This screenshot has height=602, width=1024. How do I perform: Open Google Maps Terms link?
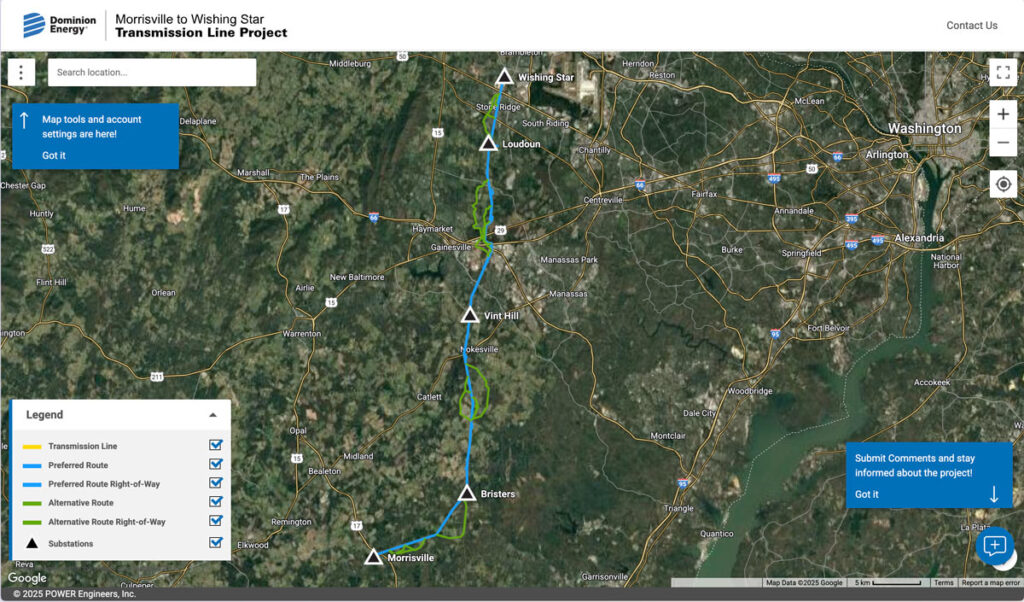[x=943, y=582]
